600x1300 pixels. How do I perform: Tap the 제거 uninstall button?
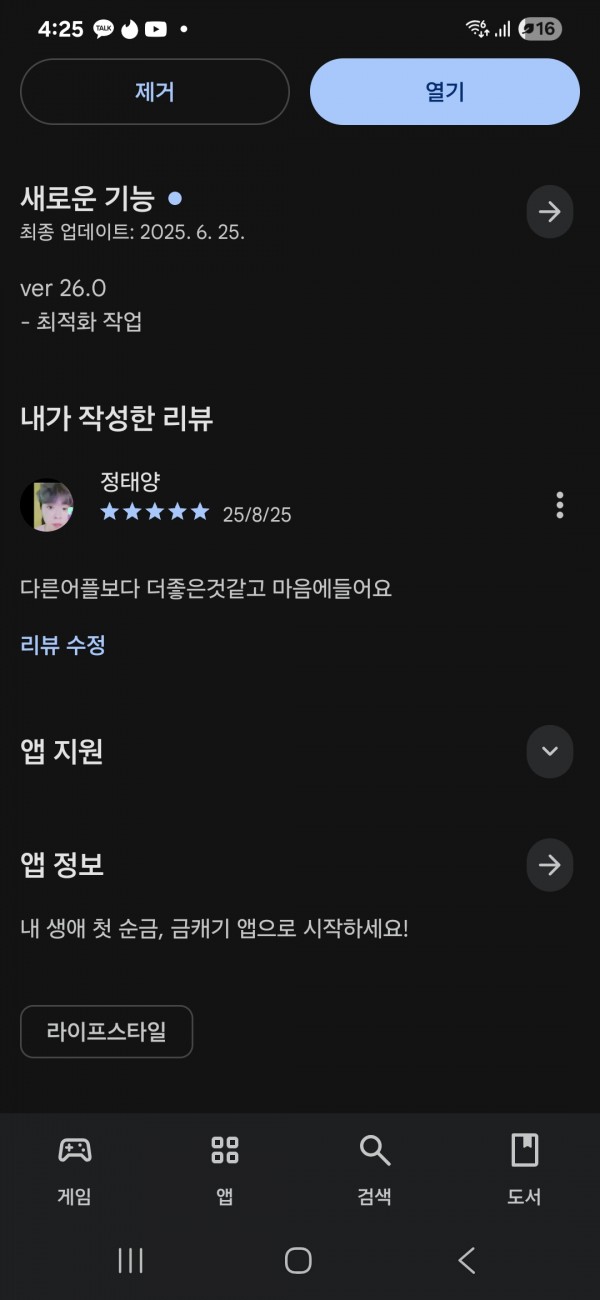pyautogui.click(x=155, y=92)
